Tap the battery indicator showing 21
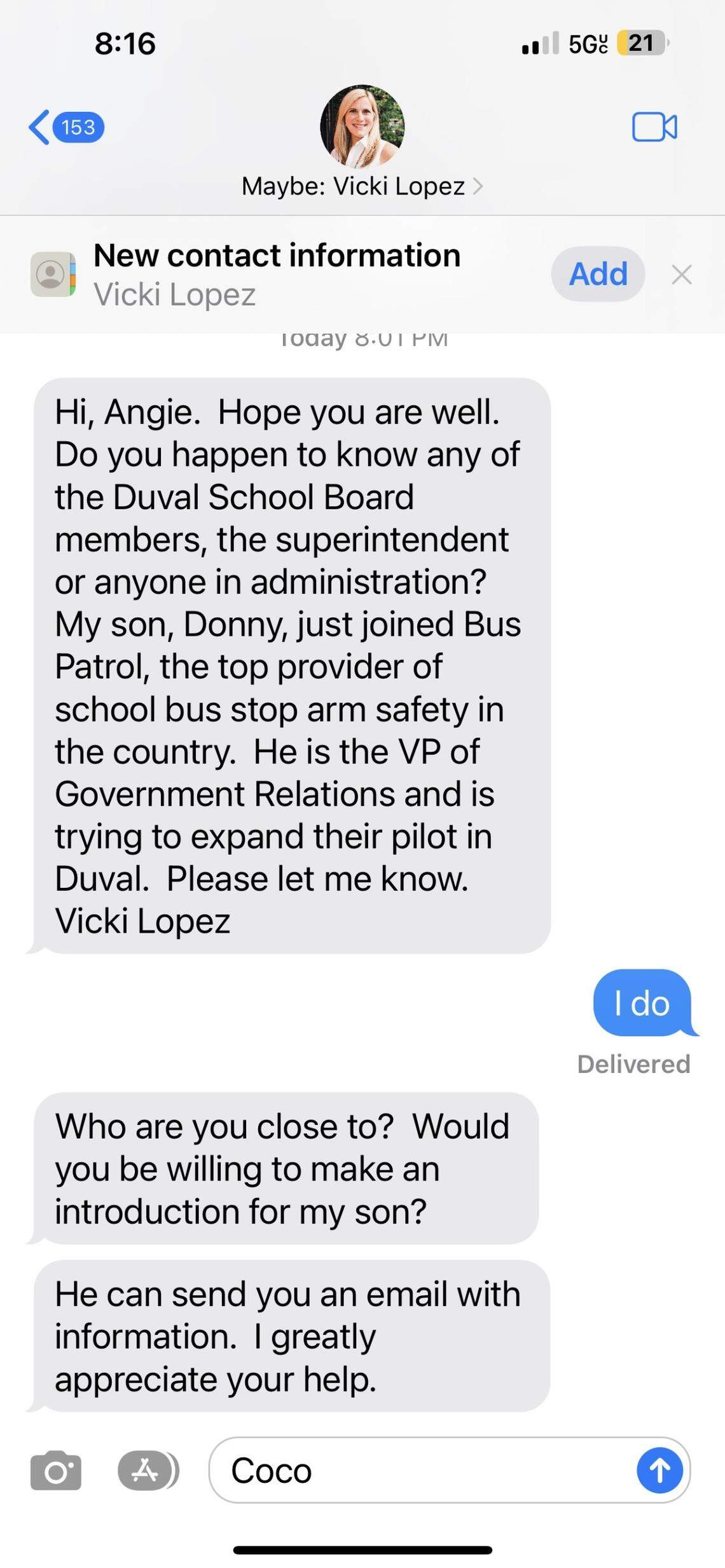The width and height of the screenshot is (725, 1568). point(638,42)
